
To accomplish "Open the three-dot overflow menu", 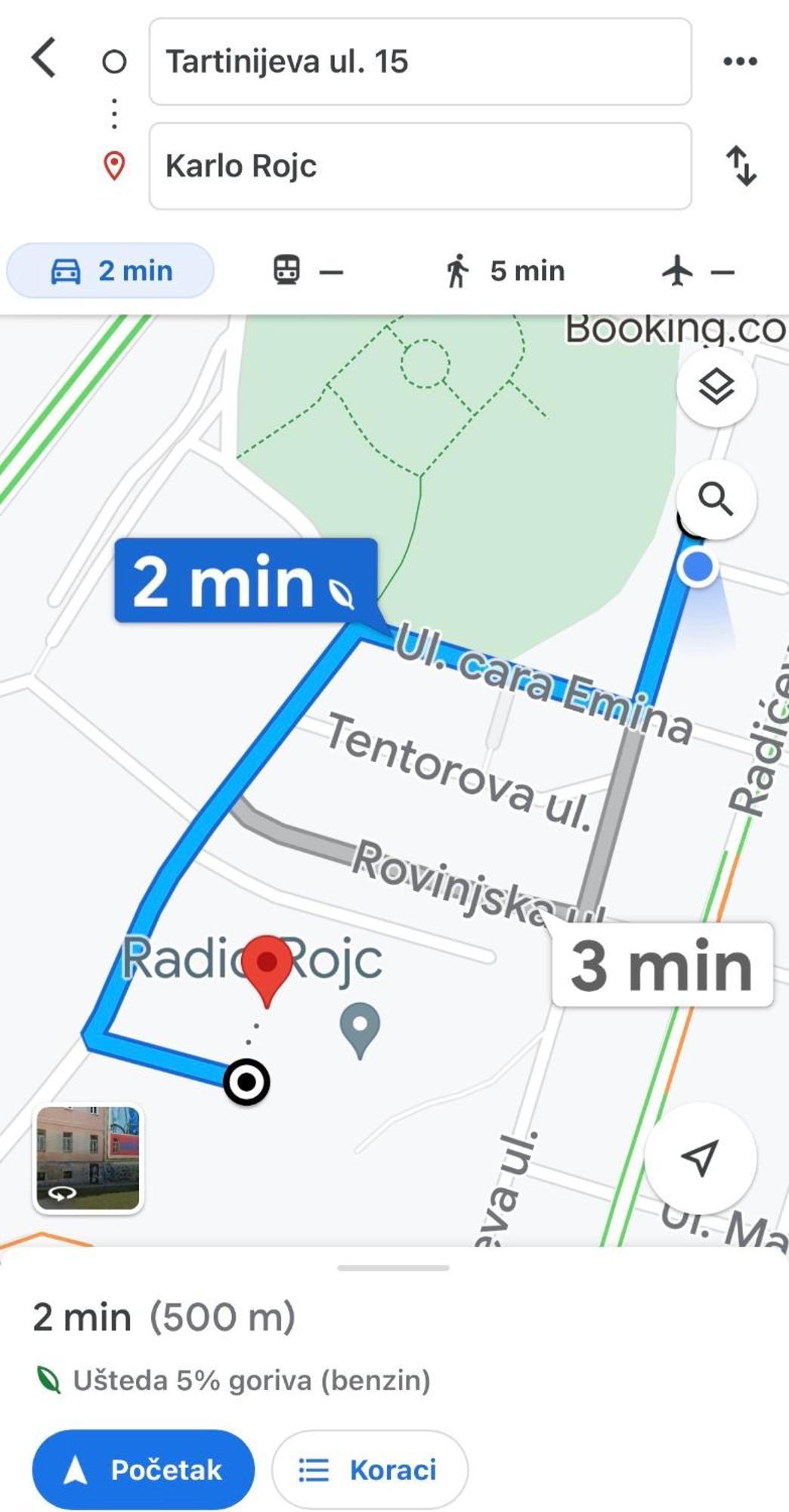I will point(740,61).
